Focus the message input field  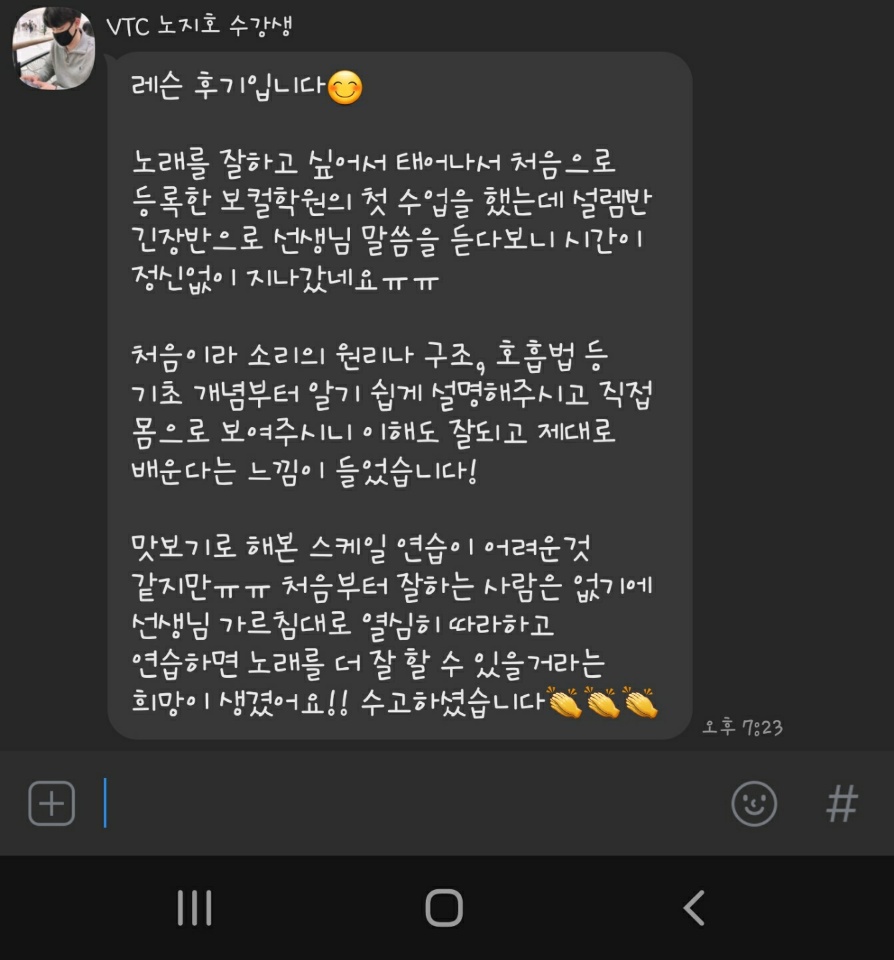coord(400,803)
